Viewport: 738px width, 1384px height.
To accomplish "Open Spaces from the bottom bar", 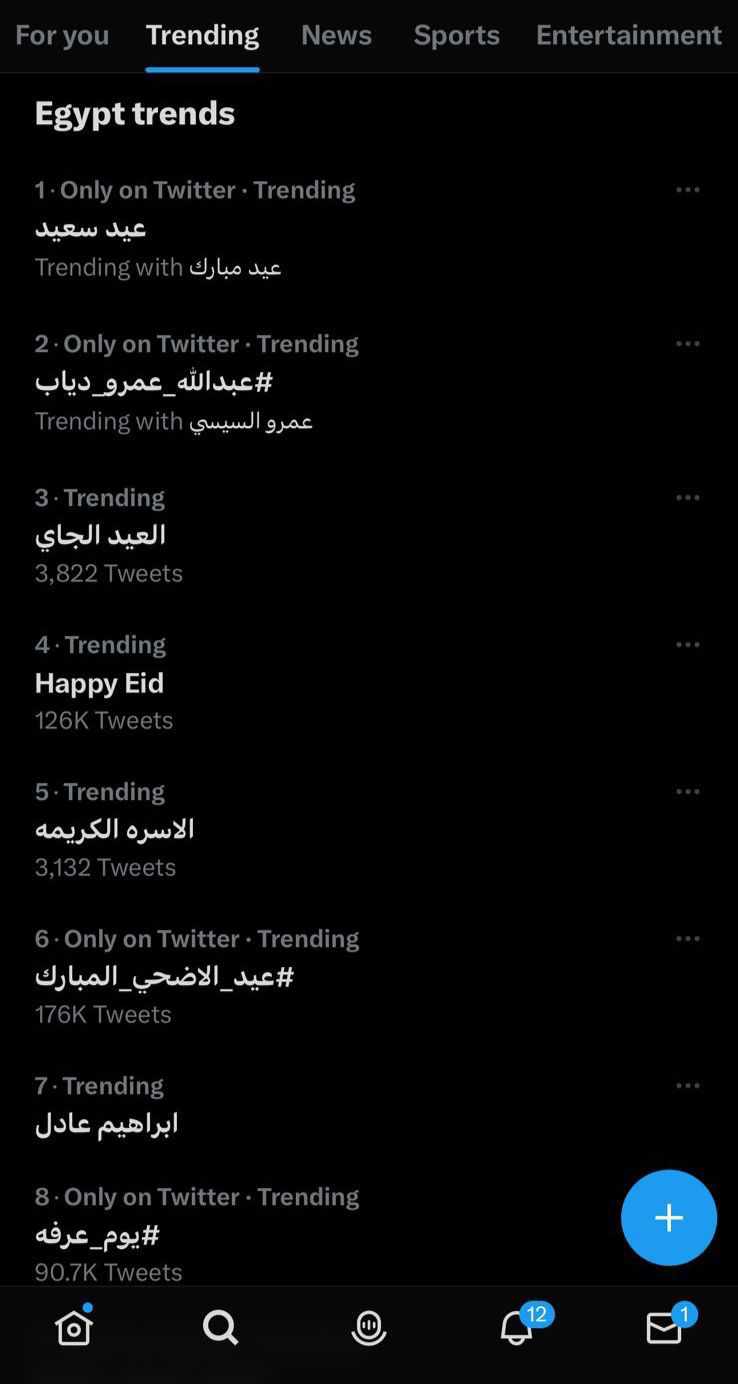I will 369,1327.
